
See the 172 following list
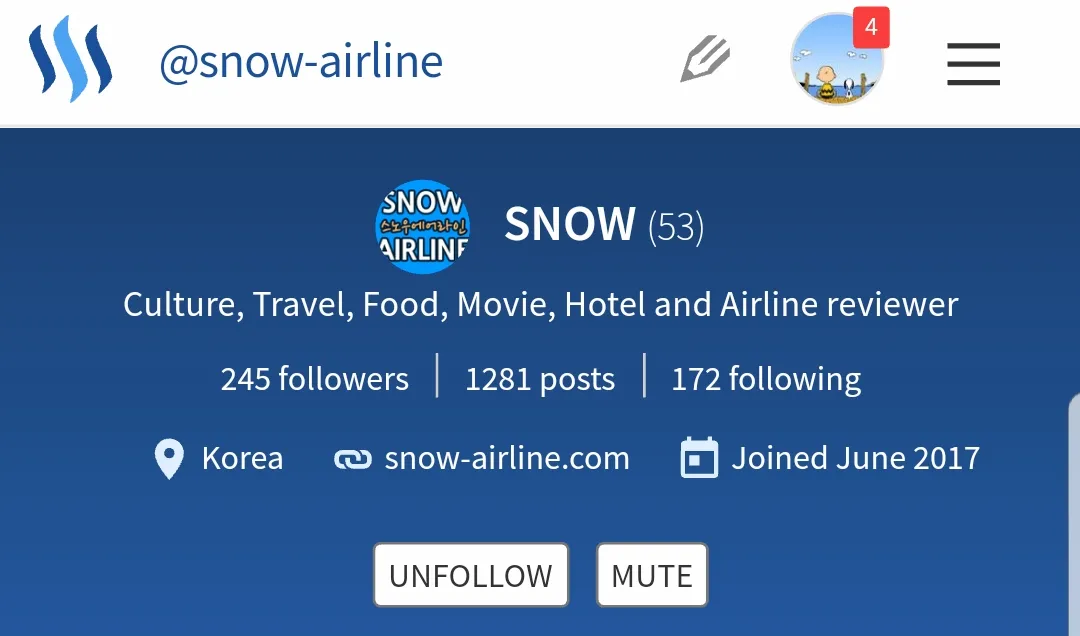pyautogui.click(x=766, y=379)
